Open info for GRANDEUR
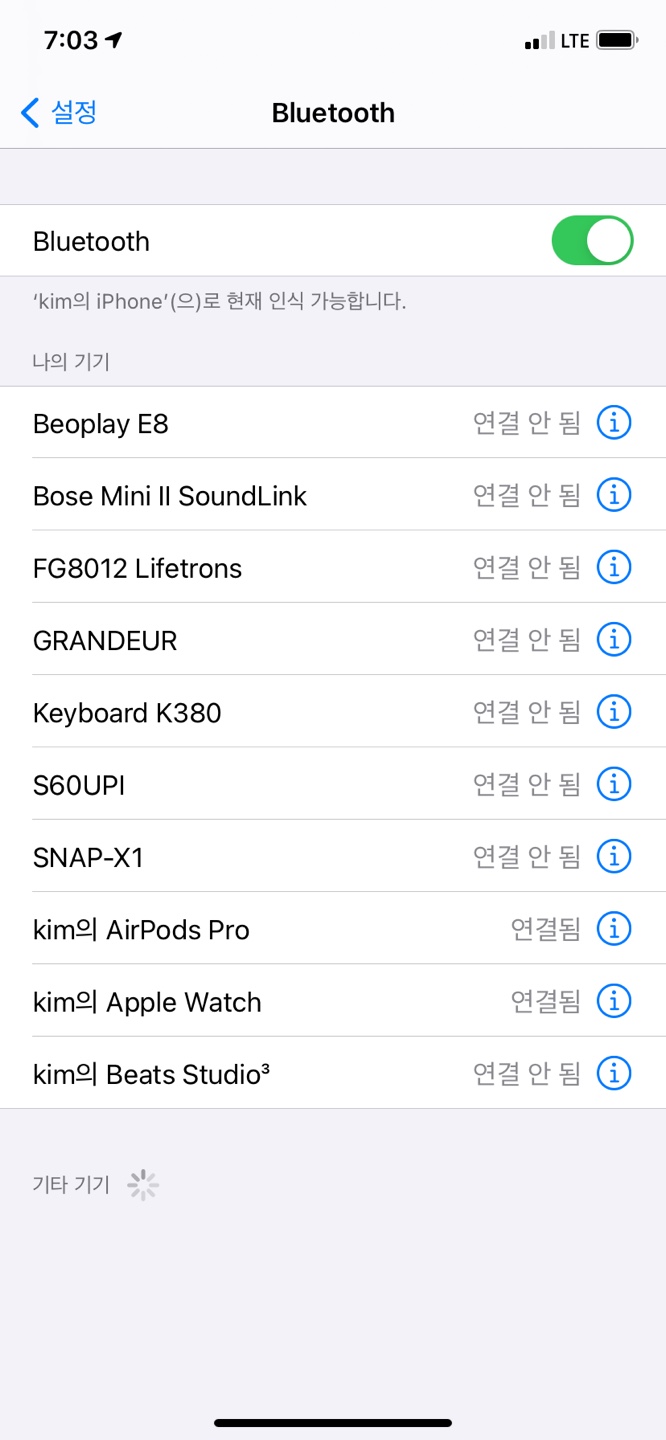Viewport: 666px width, 1440px height. [x=614, y=639]
